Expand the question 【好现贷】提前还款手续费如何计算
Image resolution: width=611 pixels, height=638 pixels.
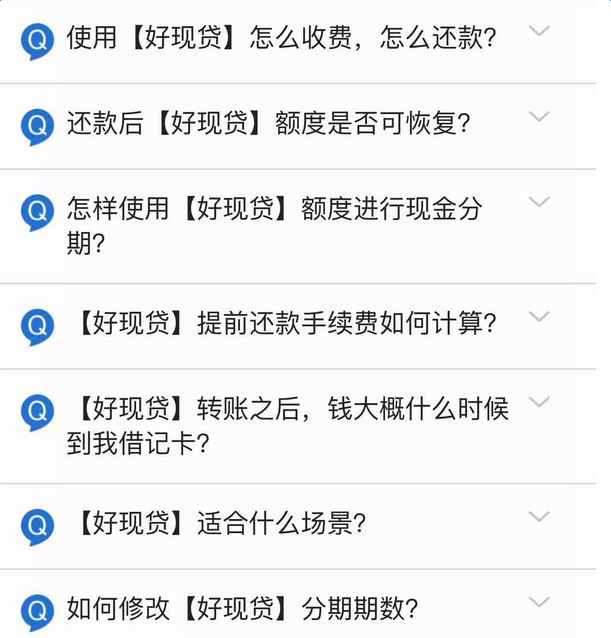click(539, 317)
